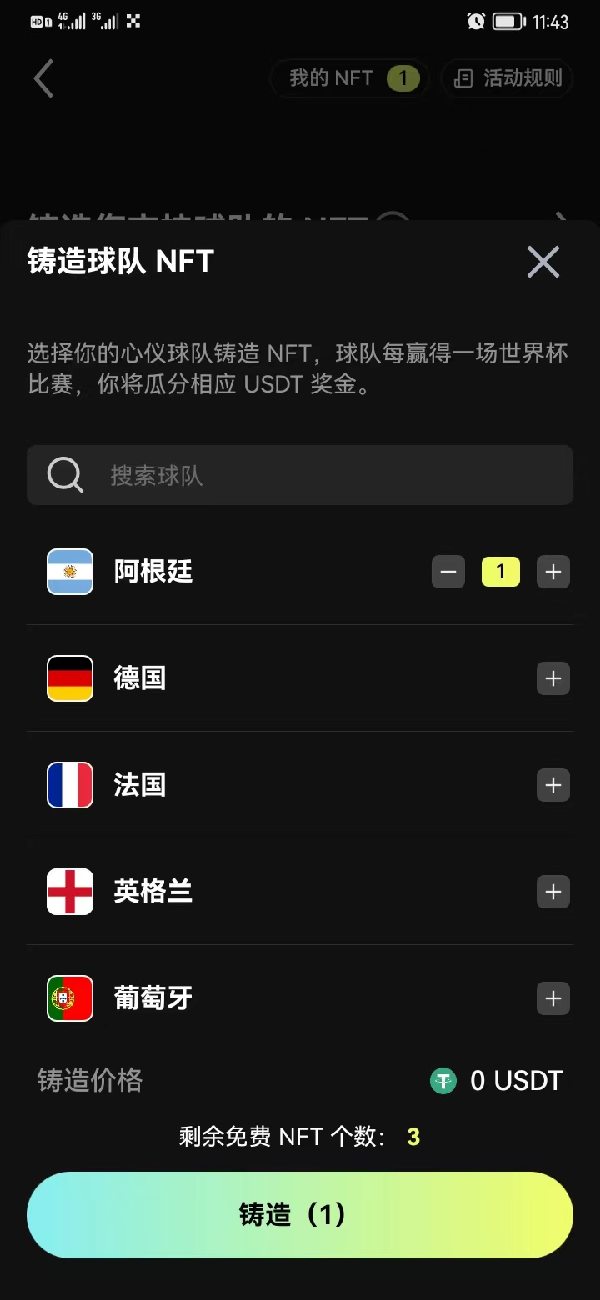Open 我的 NFT

point(350,79)
